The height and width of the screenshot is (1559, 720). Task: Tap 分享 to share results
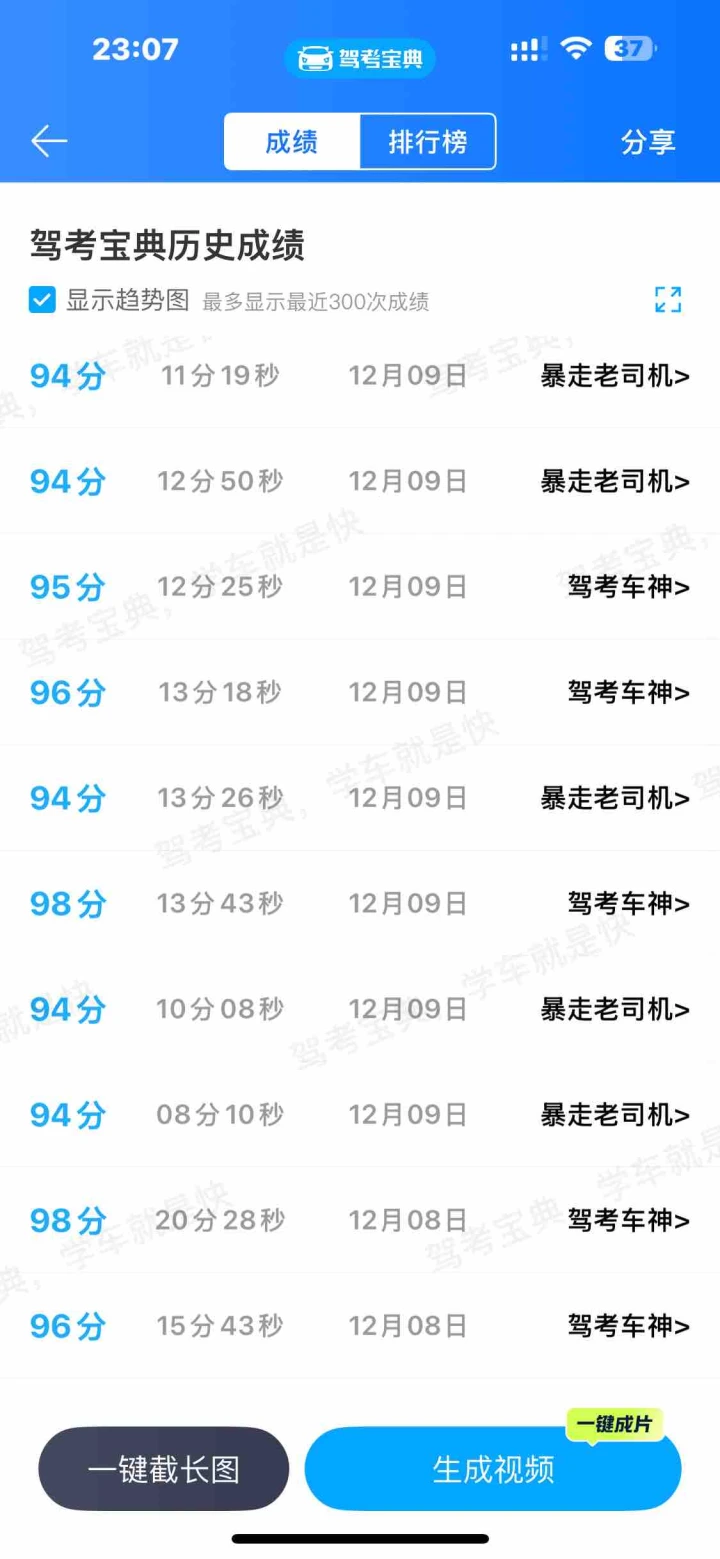click(x=648, y=142)
